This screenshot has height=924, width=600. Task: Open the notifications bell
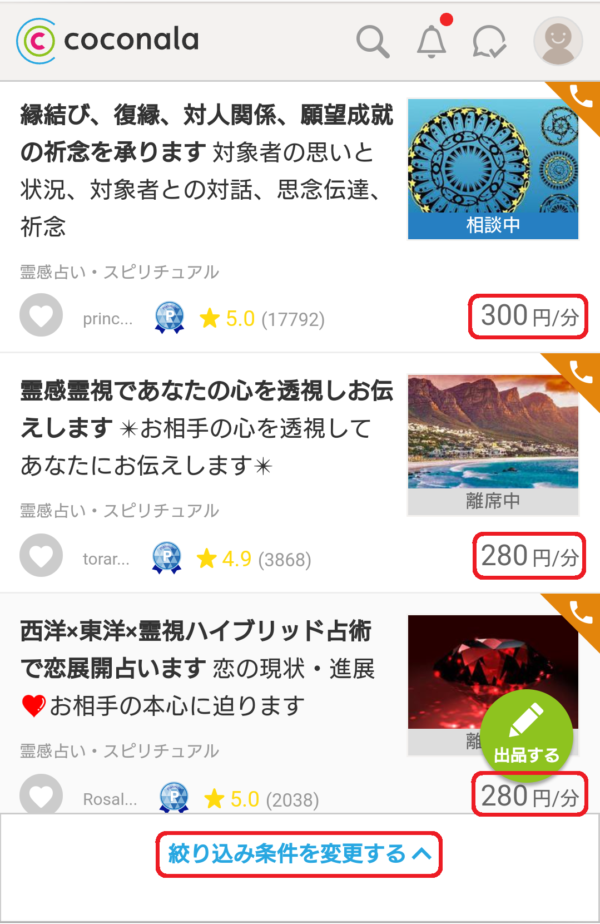(x=432, y=41)
